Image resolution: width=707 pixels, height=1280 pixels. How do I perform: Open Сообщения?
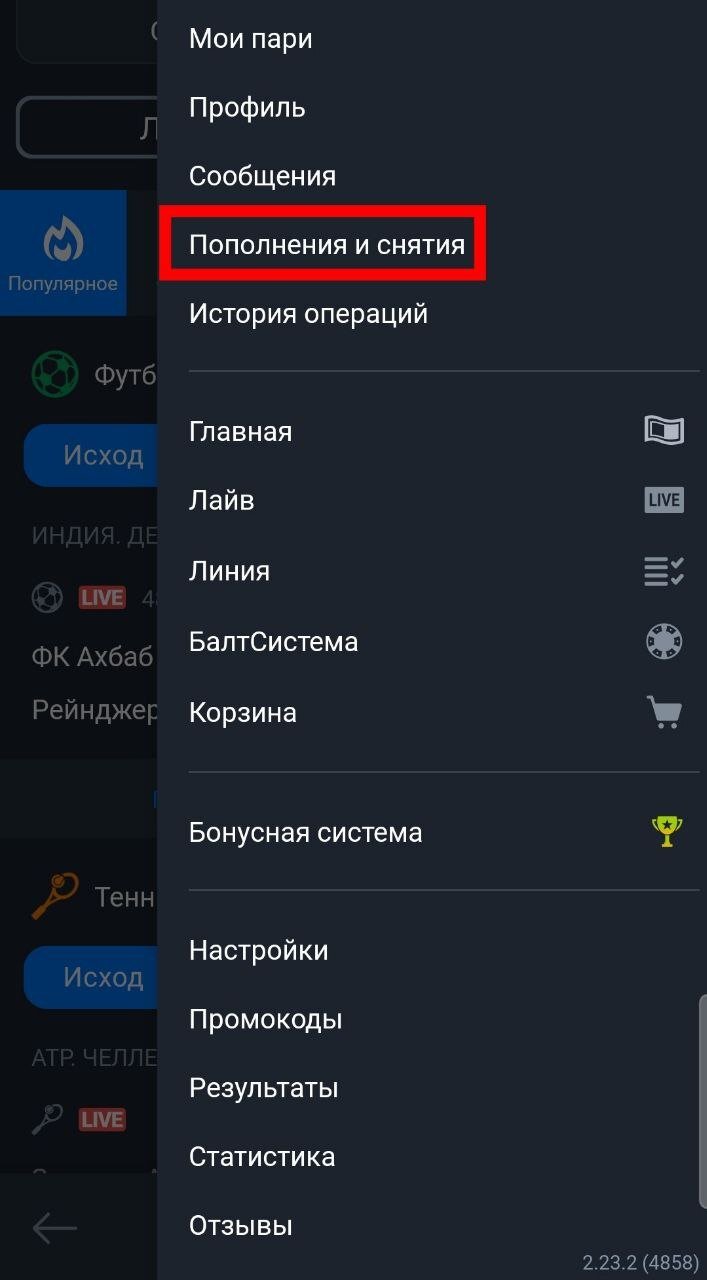coord(262,176)
